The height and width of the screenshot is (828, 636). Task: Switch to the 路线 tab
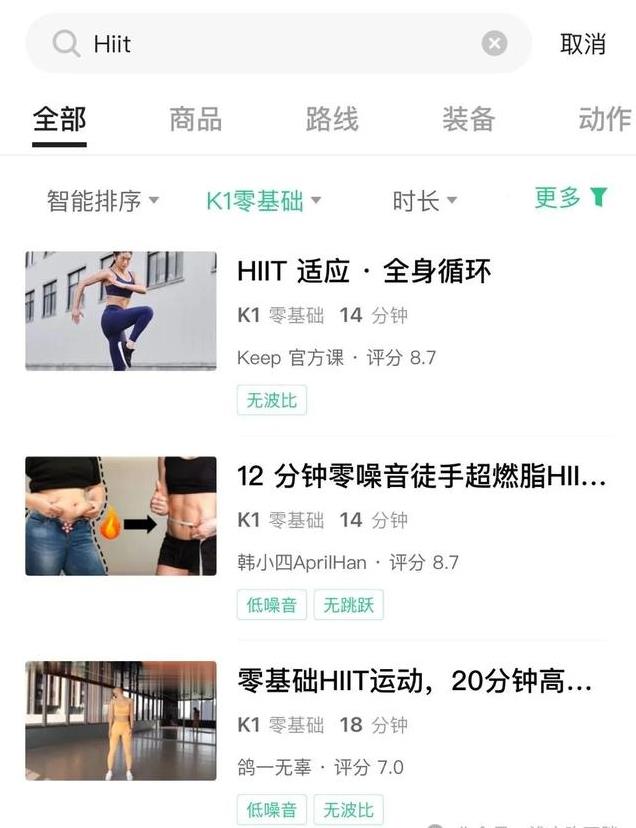click(332, 119)
